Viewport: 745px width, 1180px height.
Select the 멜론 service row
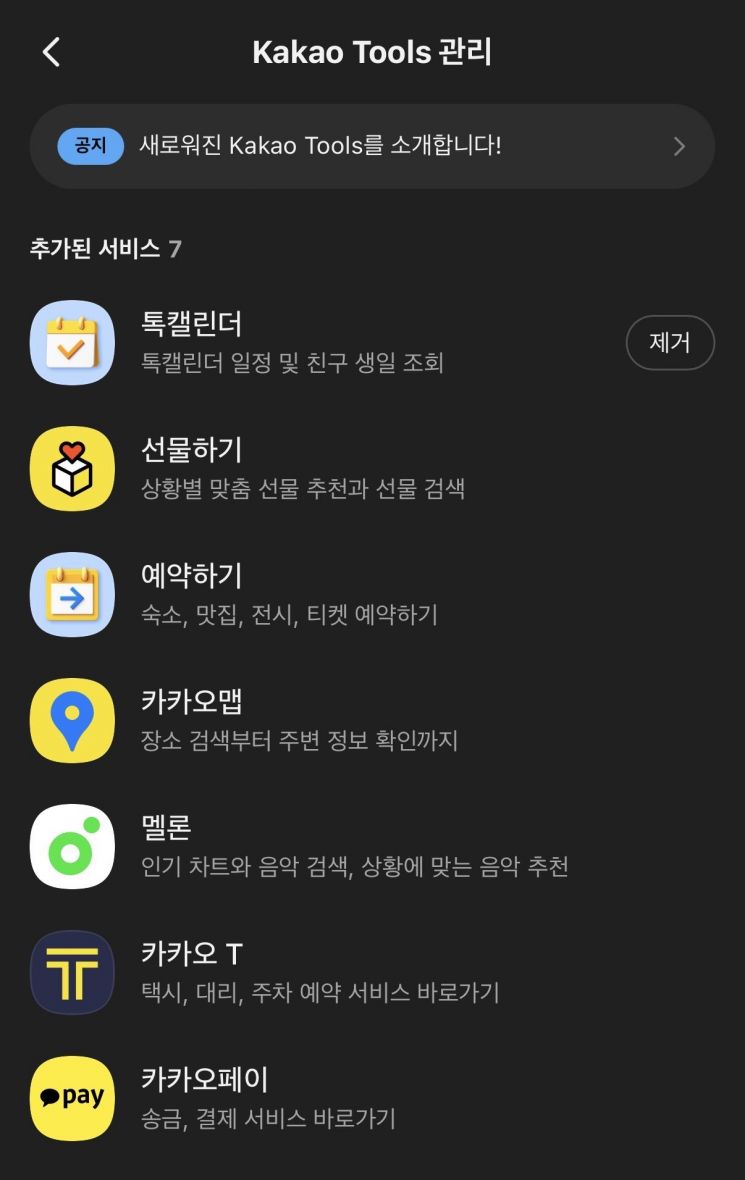coord(300,846)
